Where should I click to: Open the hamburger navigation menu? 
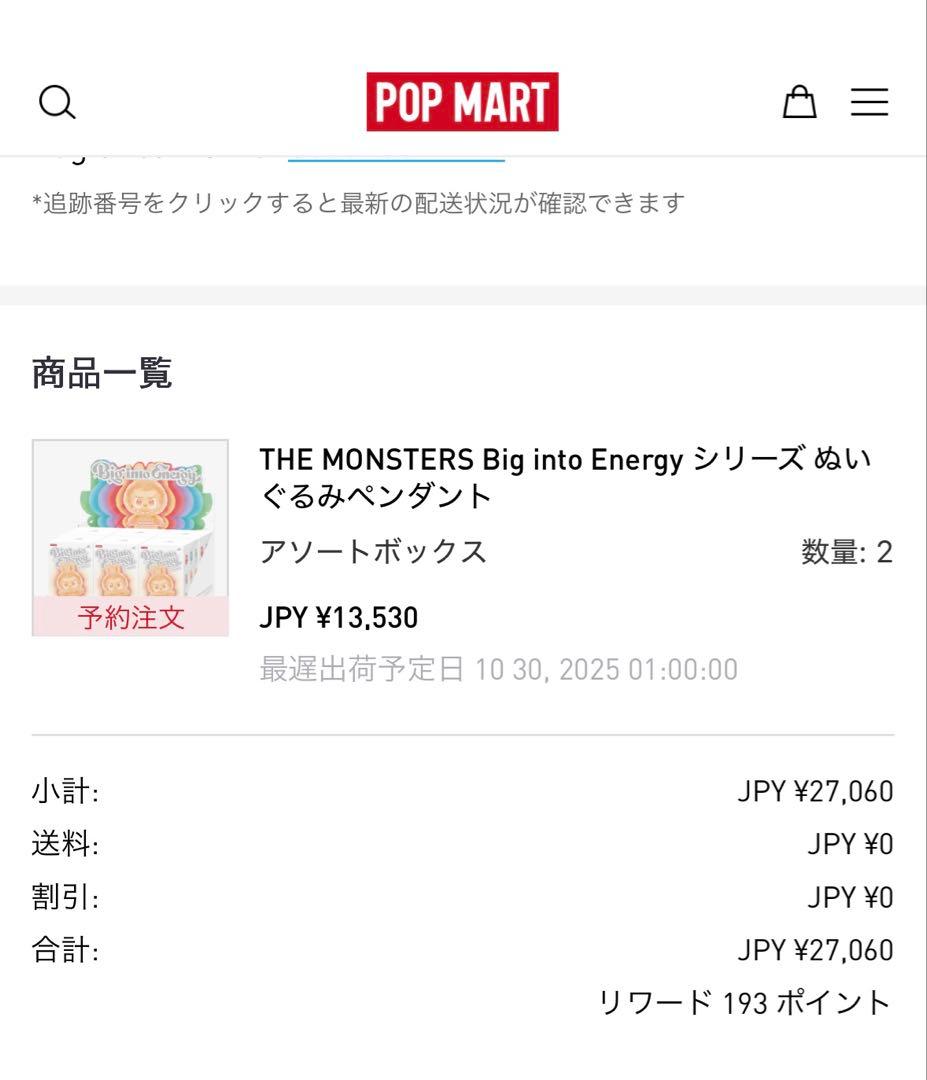869,101
